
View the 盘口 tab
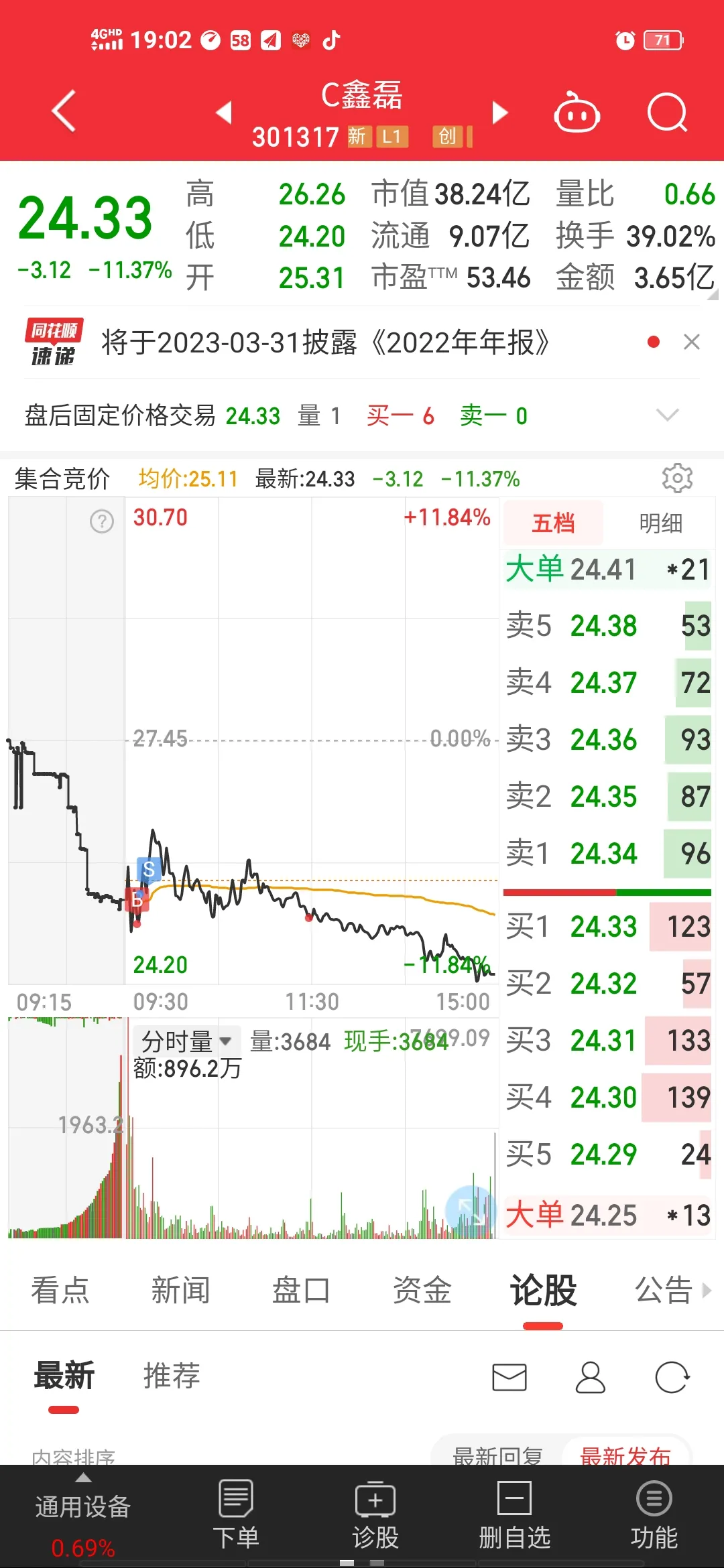(301, 1290)
